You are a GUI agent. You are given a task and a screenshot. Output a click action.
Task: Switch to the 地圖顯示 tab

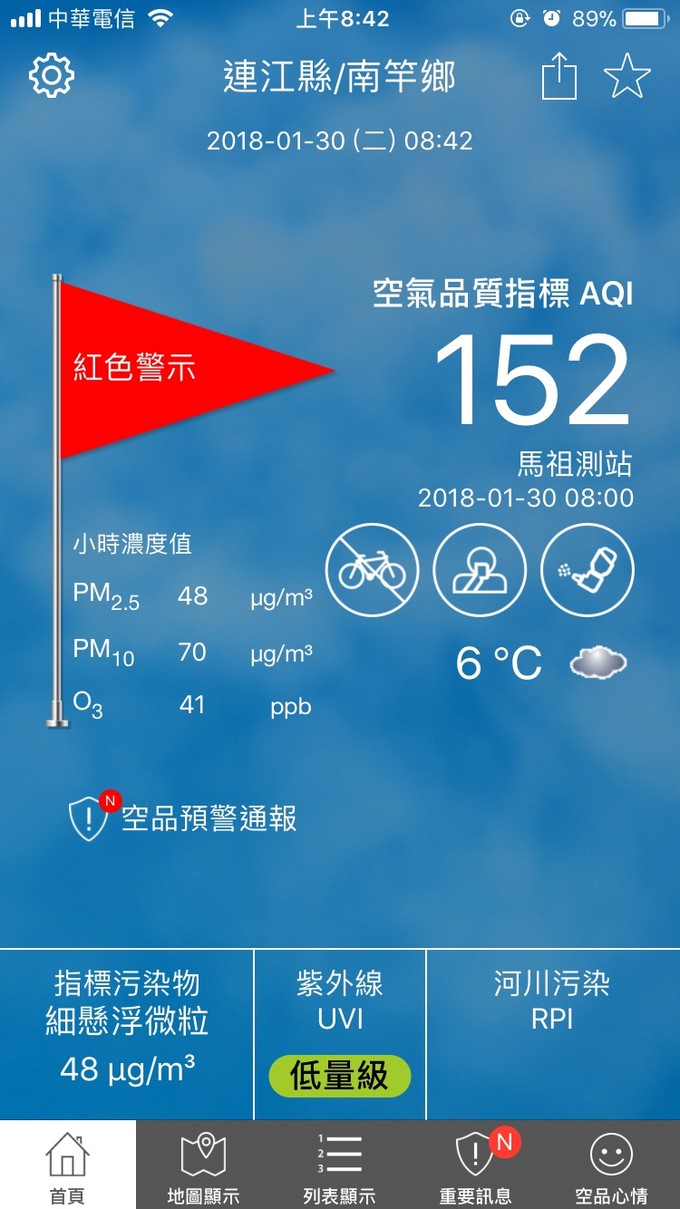click(203, 1166)
